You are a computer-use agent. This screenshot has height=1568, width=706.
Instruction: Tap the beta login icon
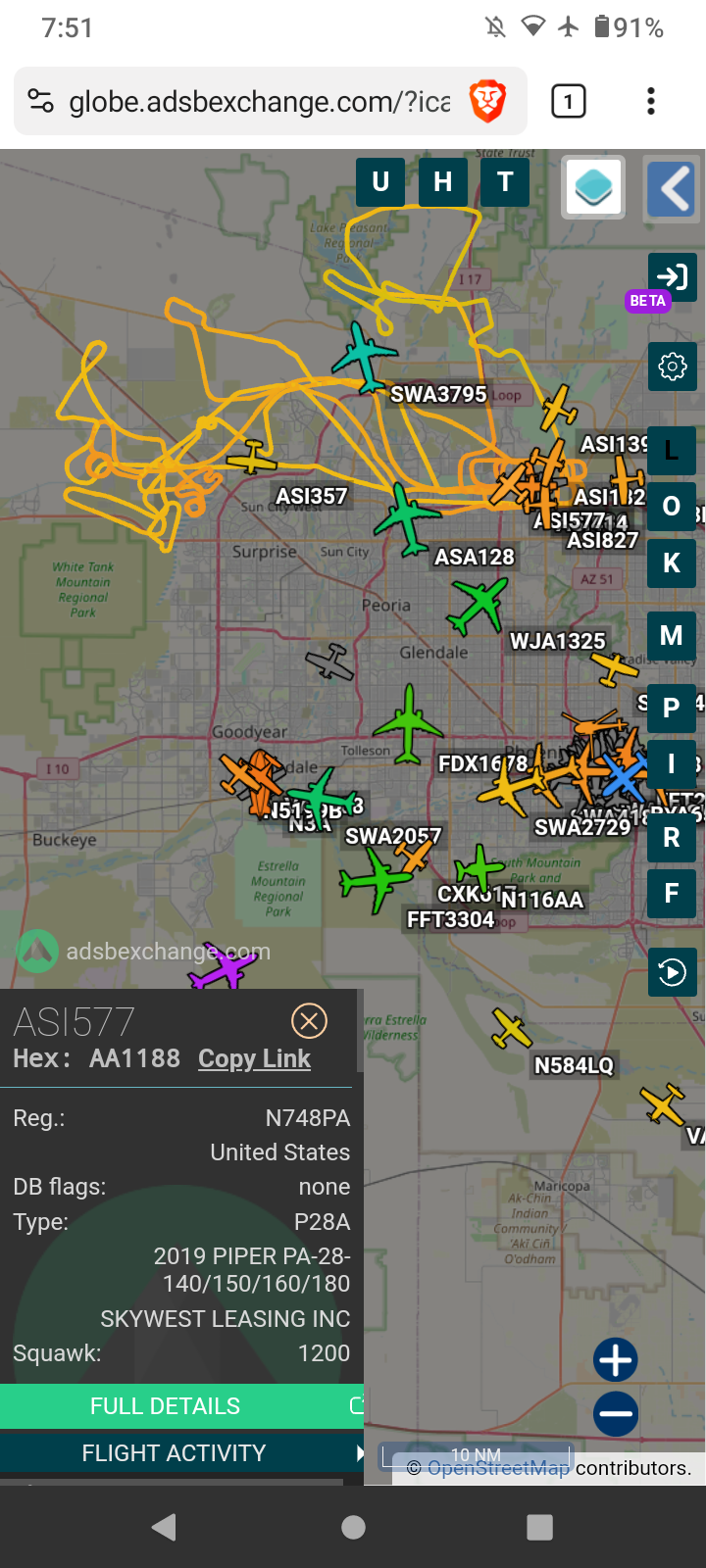pos(673,277)
